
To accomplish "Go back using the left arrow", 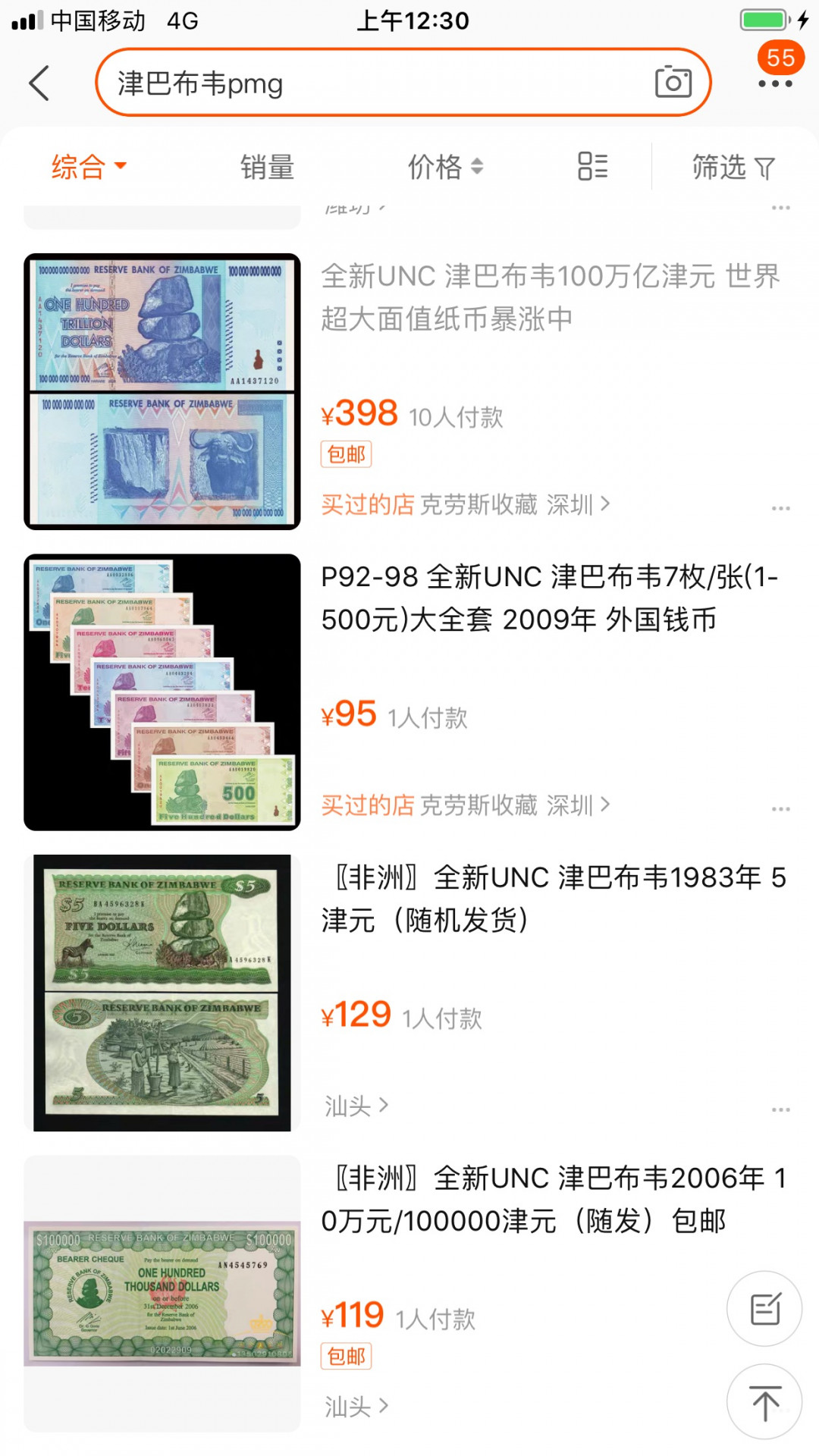I will click(x=39, y=83).
